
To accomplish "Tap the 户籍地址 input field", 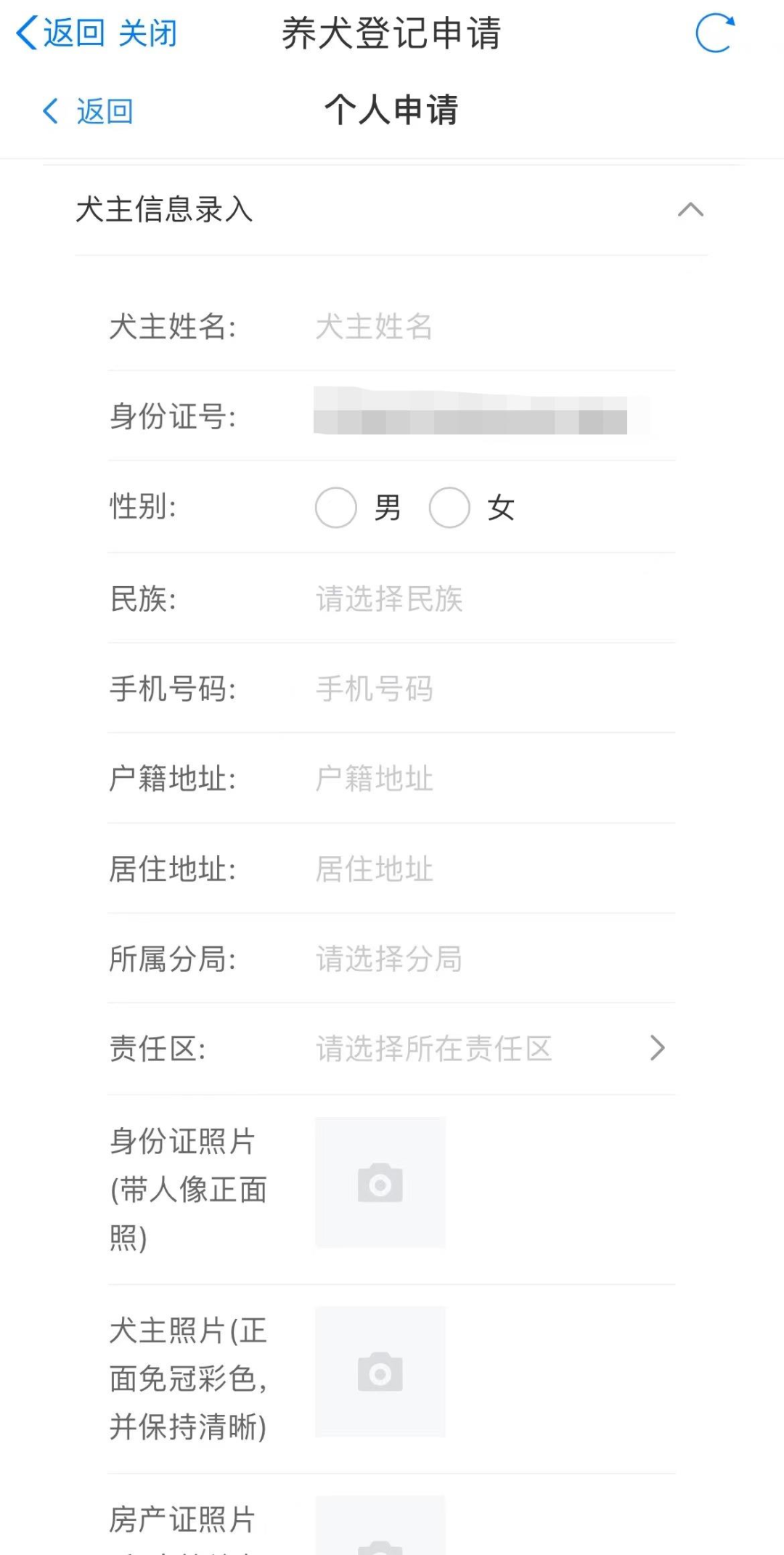I will [x=436, y=779].
